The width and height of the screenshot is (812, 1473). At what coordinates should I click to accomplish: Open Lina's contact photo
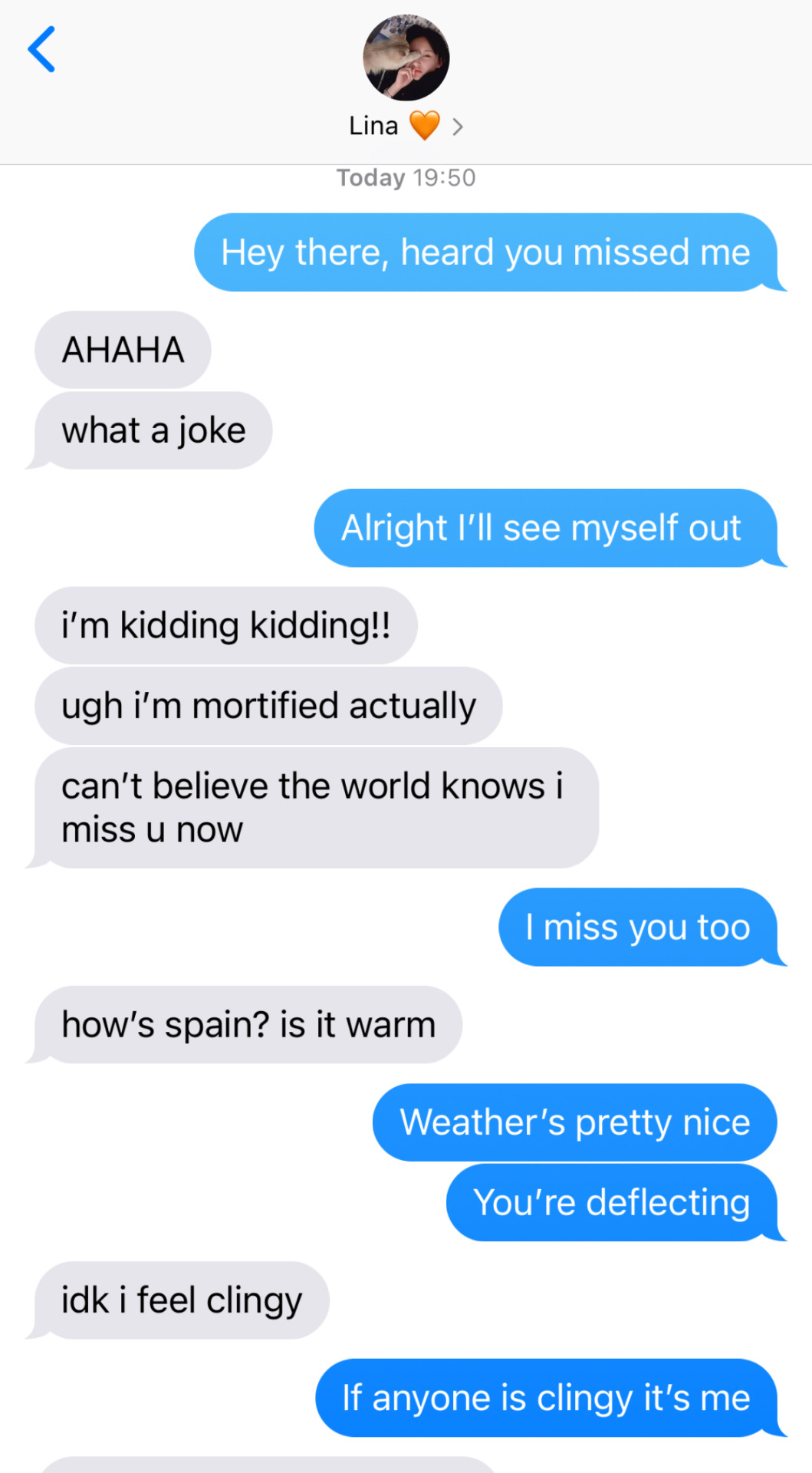[x=406, y=58]
